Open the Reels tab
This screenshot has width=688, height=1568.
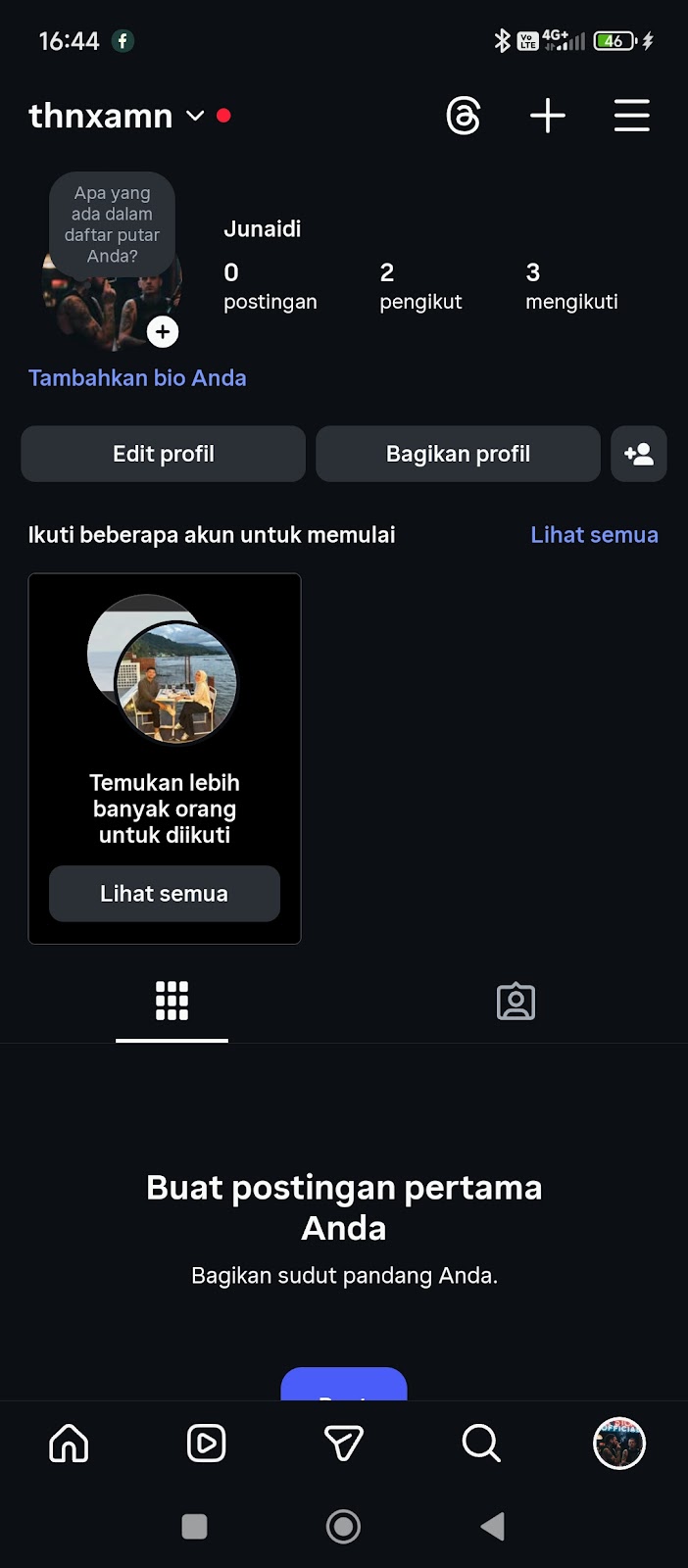(206, 1444)
